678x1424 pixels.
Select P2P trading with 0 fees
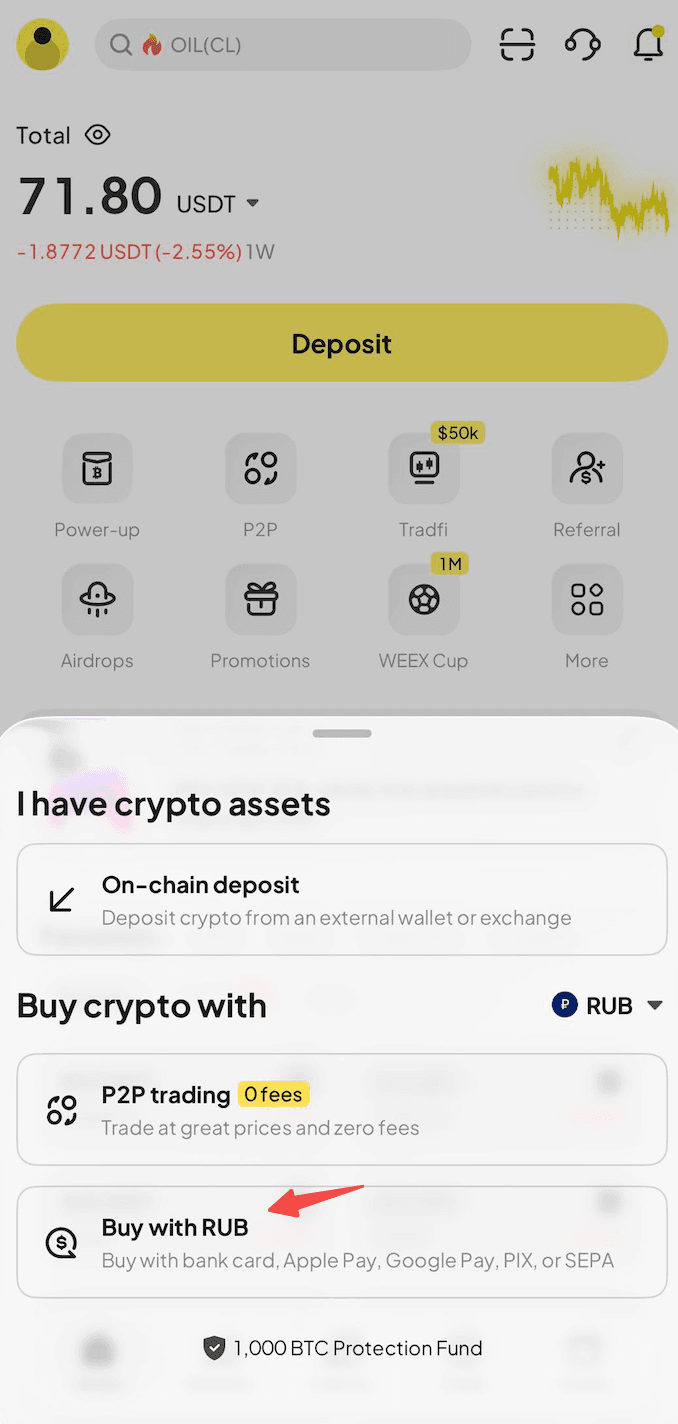342,1109
